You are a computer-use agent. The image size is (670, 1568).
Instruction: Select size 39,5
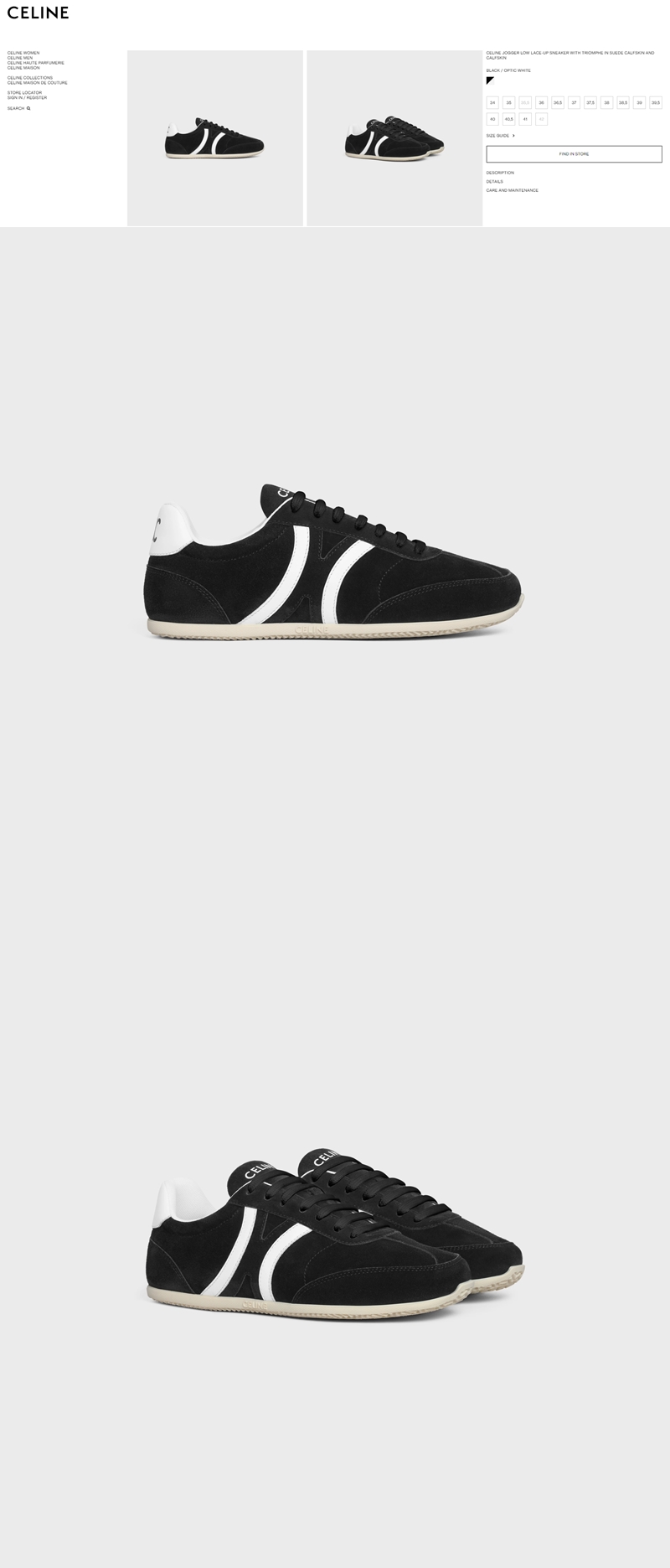[656, 102]
